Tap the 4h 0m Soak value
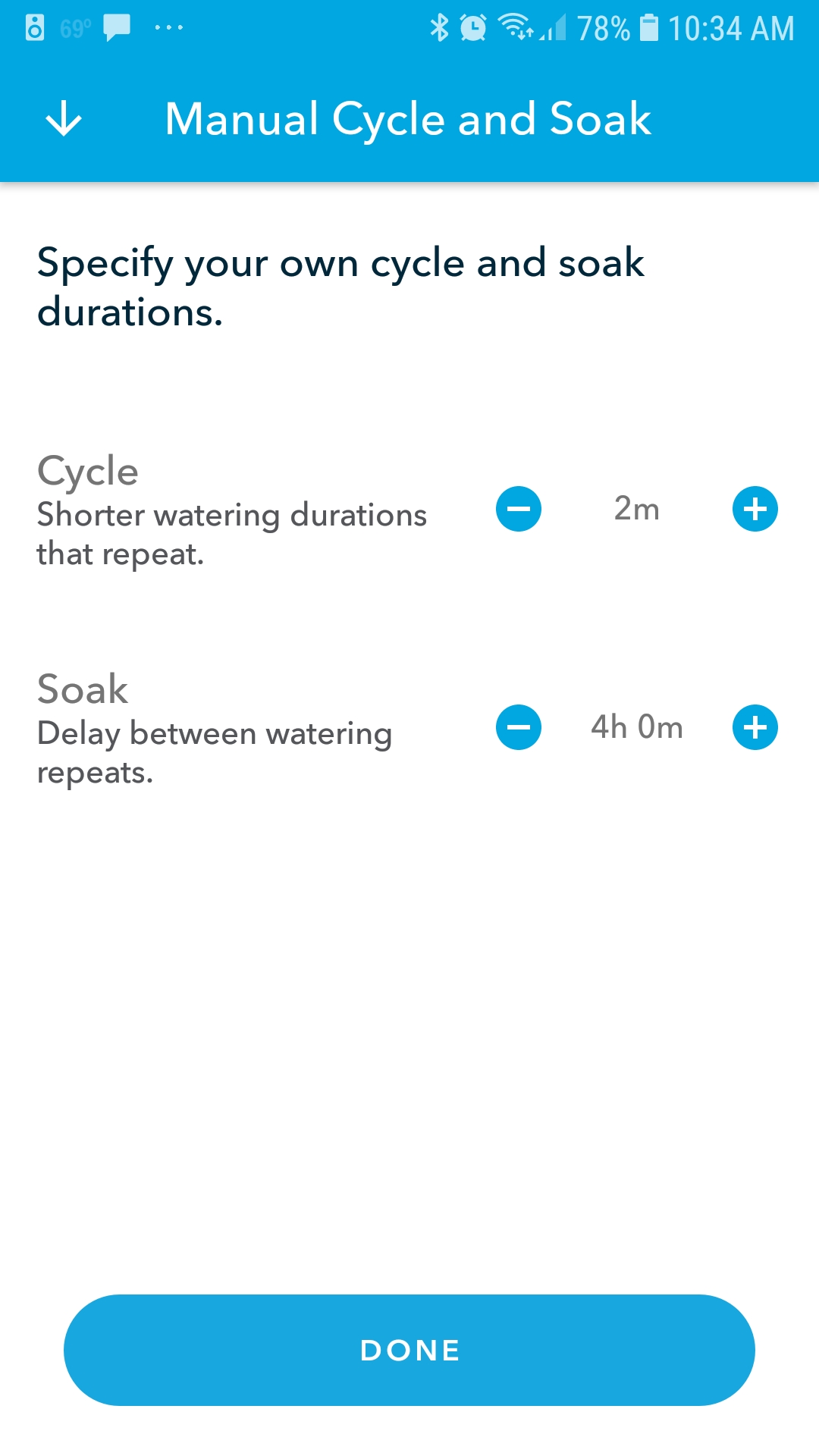This screenshot has width=819, height=1456. coord(635,727)
